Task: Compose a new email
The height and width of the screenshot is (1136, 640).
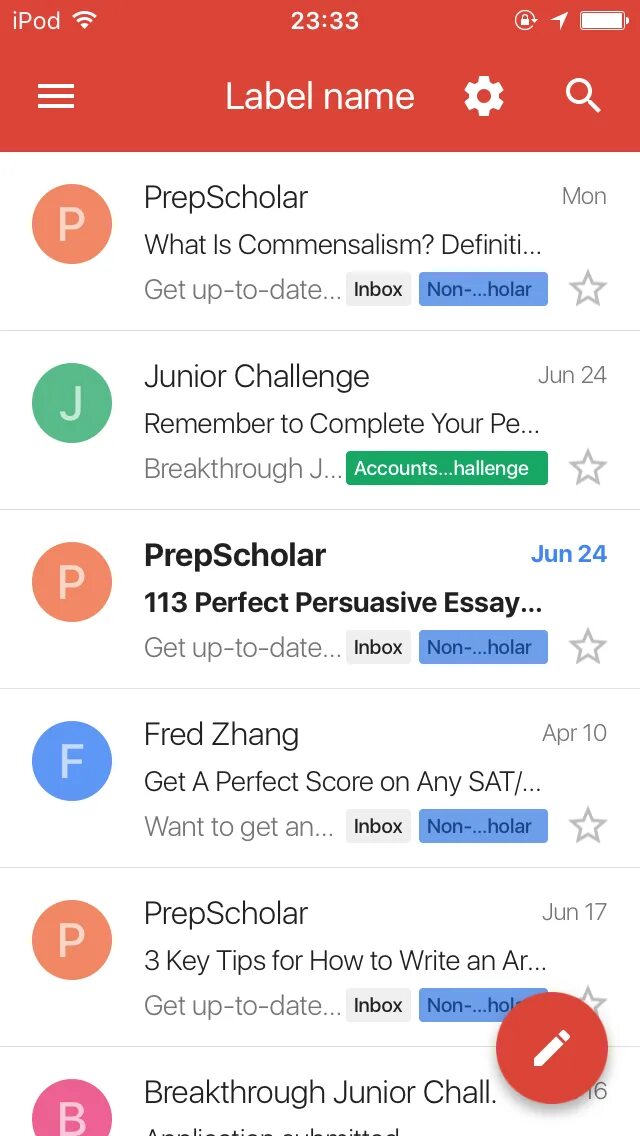Action: click(552, 1048)
